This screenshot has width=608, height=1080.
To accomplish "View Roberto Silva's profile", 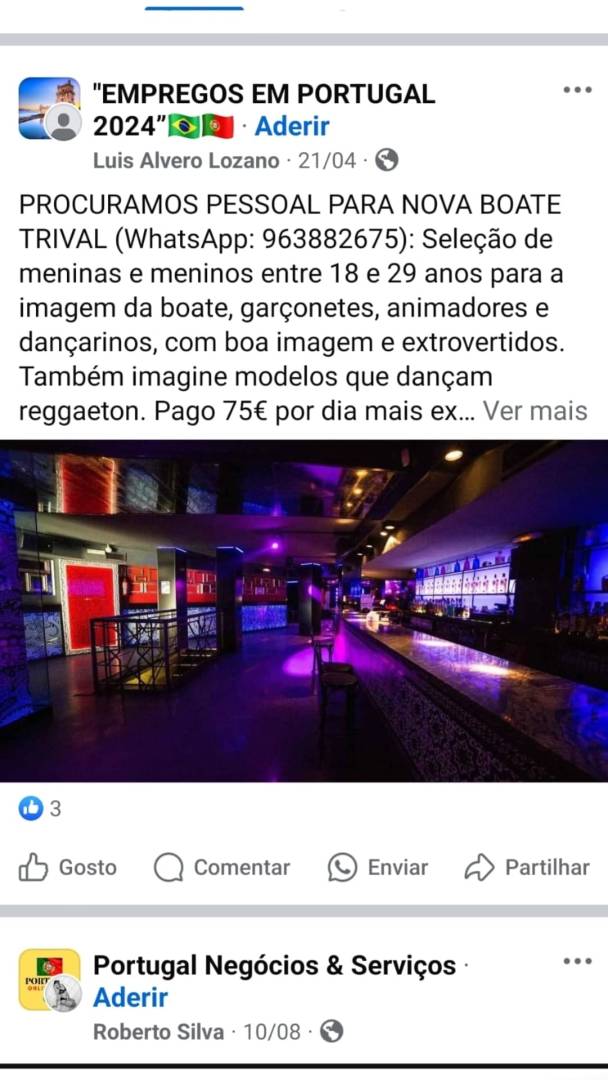I will (x=158, y=1032).
